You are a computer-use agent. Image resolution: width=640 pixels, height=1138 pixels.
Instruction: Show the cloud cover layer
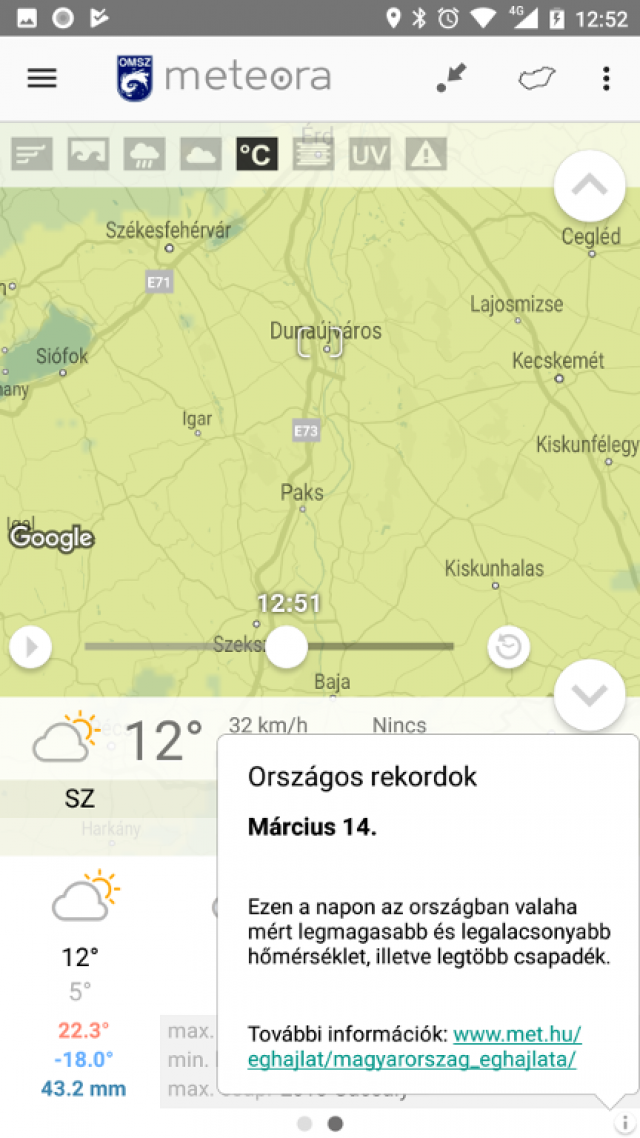(x=200, y=154)
